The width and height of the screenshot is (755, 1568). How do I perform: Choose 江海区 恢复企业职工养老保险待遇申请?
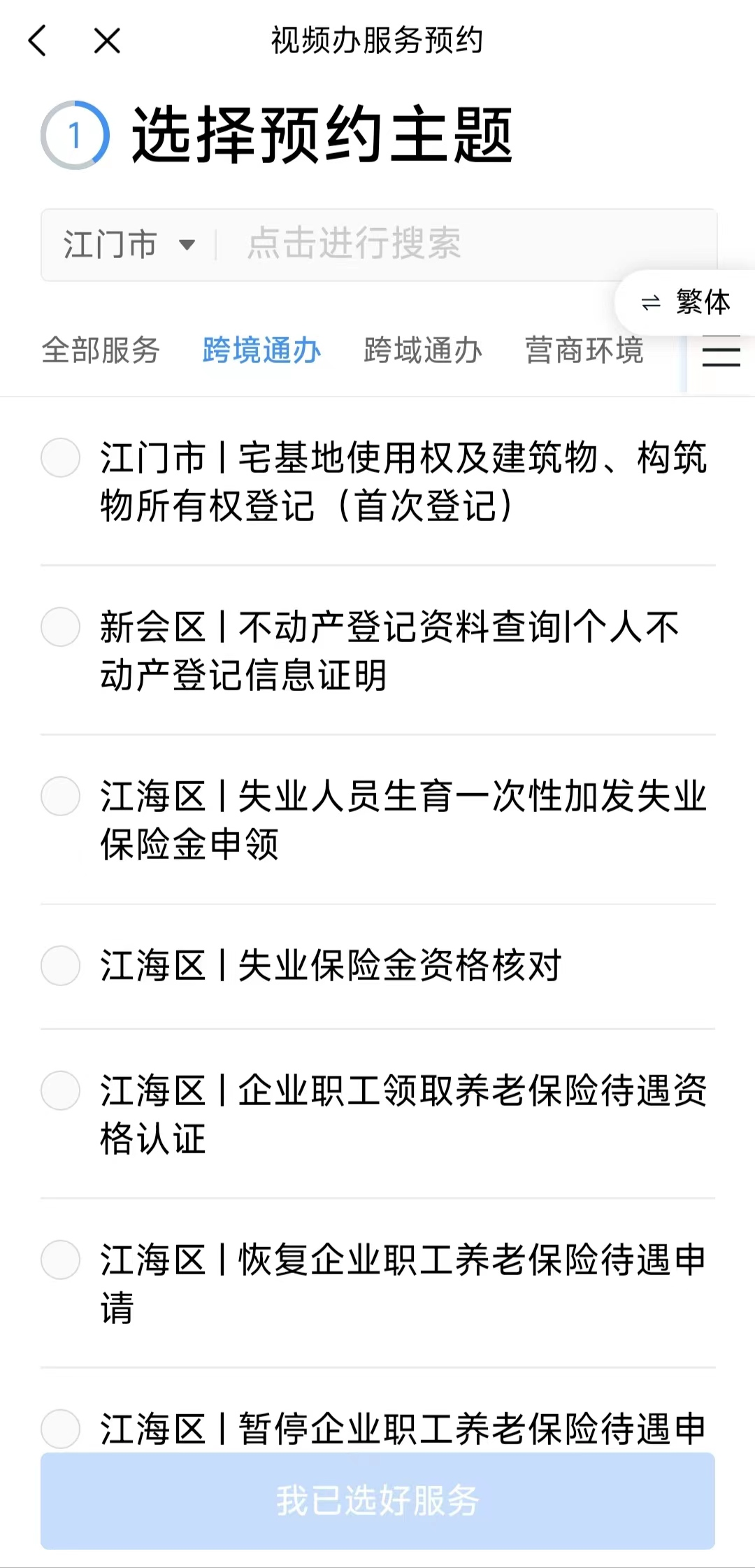click(x=61, y=1260)
